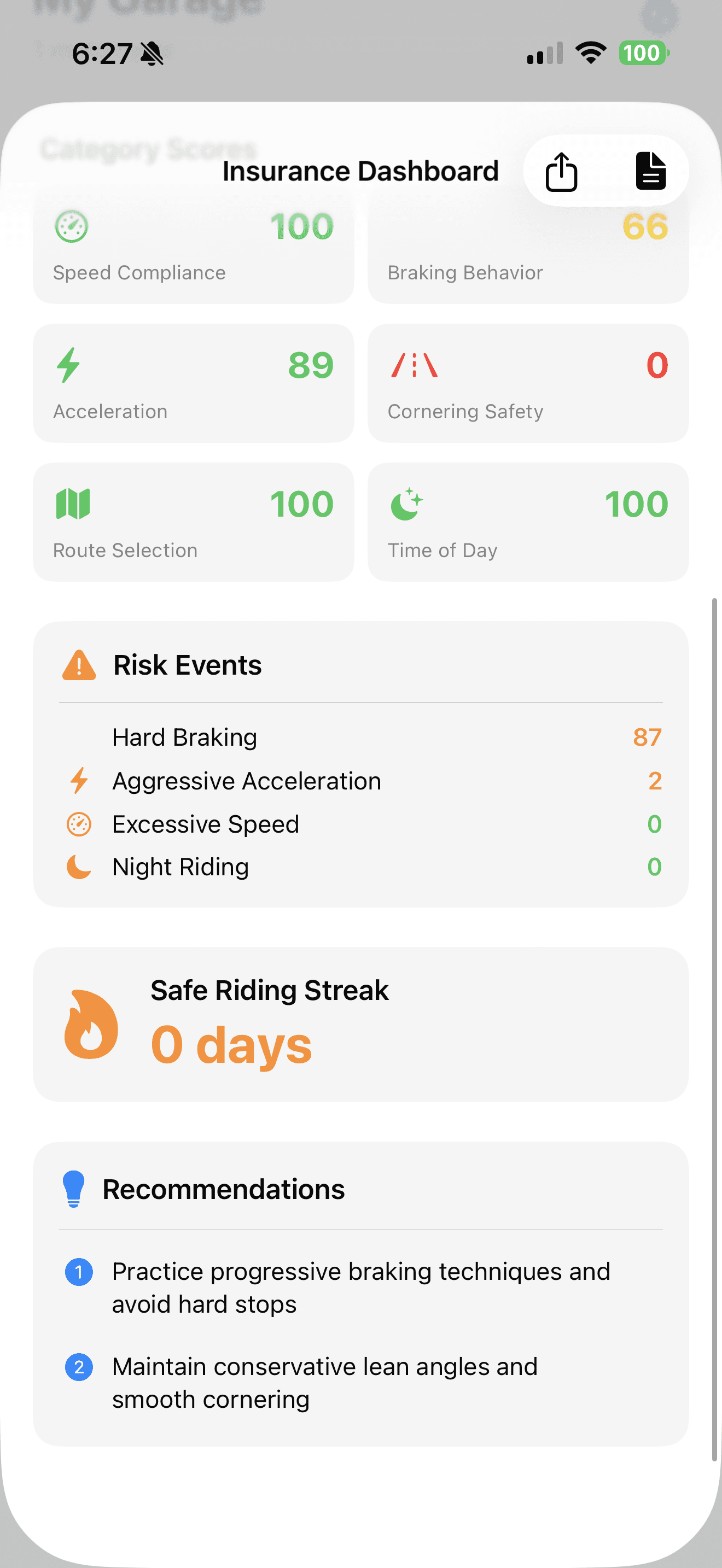Screen dimensions: 722x1568
Task: Open the Route Selection map icon
Action: [x=73, y=504]
